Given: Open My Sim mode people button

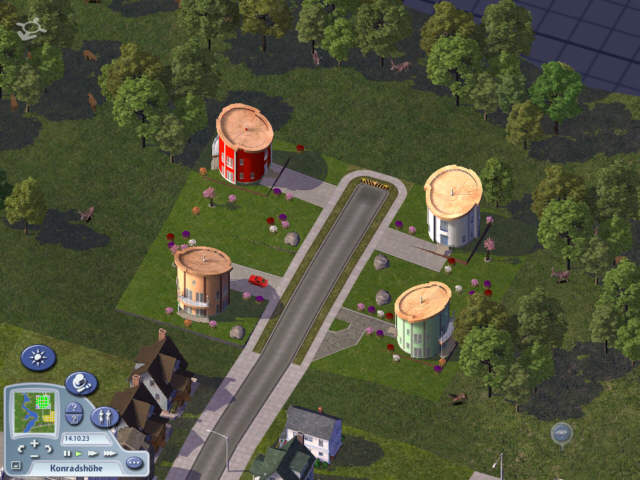Looking at the screenshot, I should (105, 417).
